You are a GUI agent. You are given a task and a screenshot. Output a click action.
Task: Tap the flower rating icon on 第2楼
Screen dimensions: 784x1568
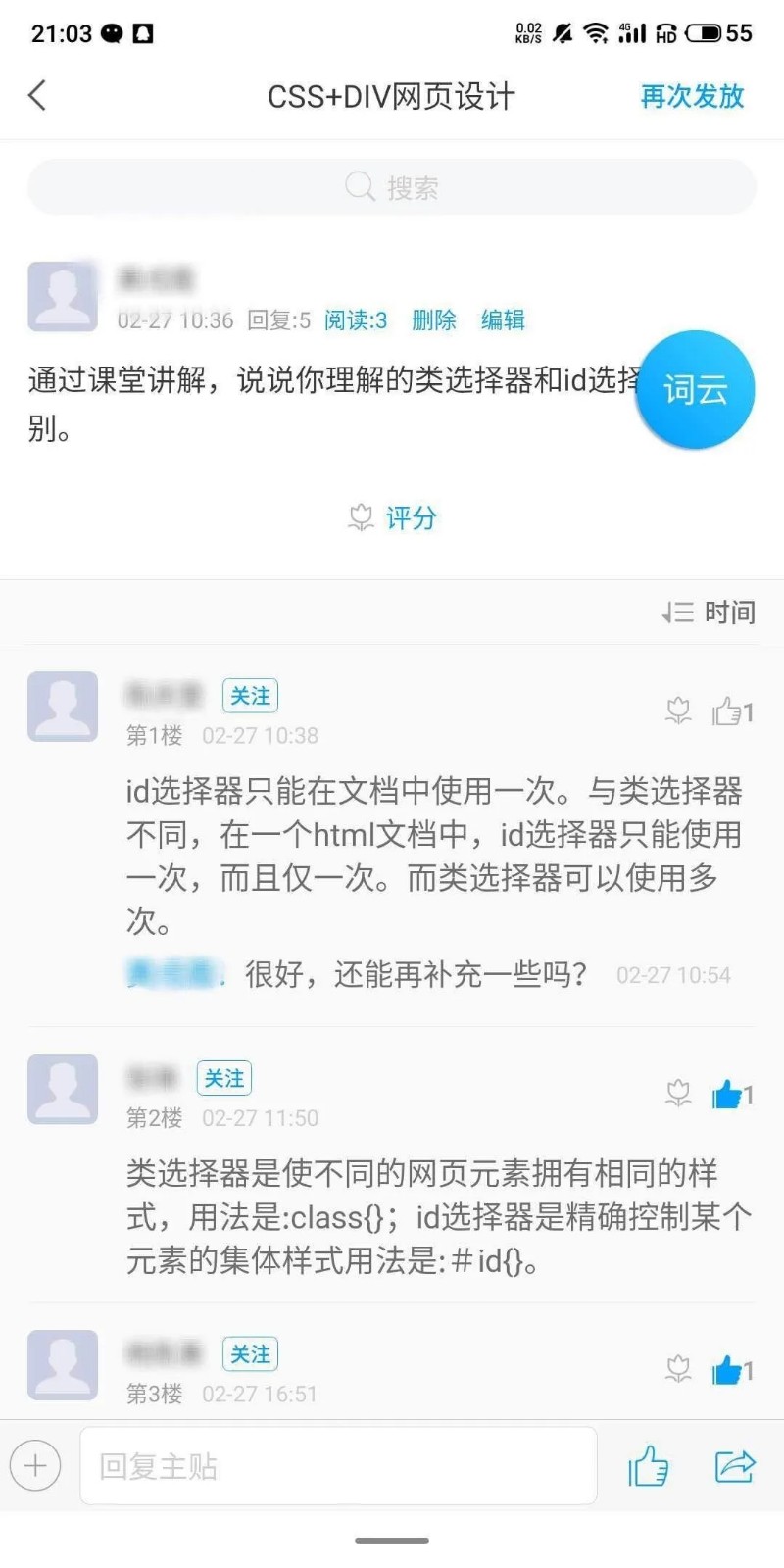pos(678,1094)
